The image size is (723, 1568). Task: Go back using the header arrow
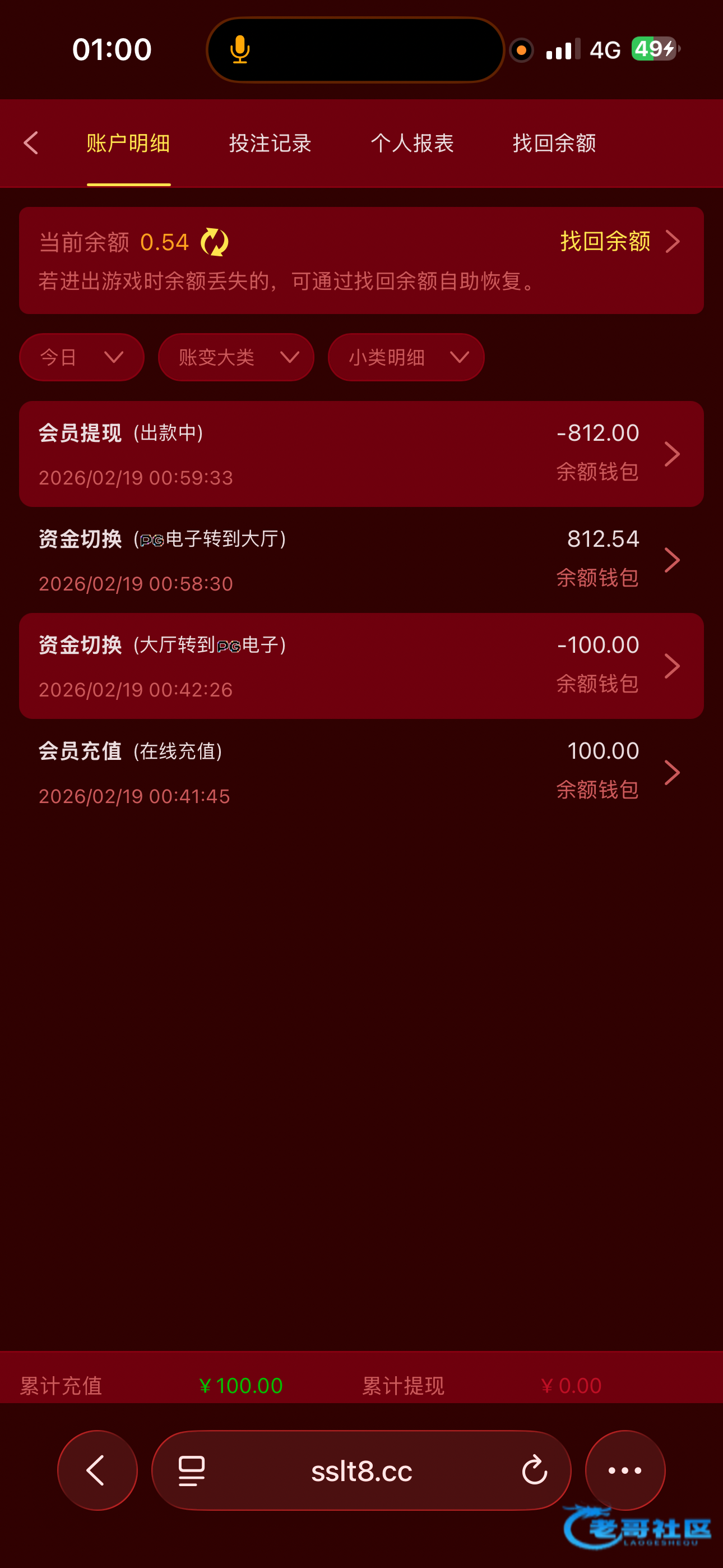pos(31,143)
